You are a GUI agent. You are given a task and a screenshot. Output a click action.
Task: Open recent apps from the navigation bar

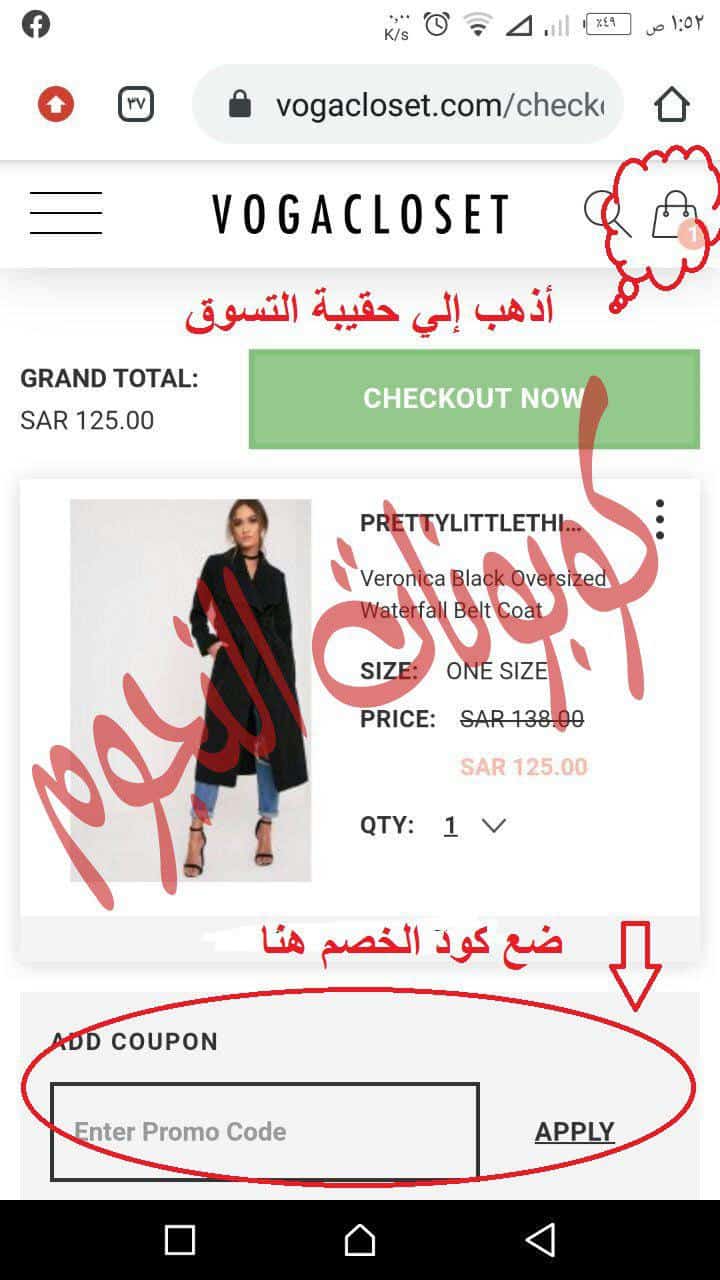(x=180, y=1240)
